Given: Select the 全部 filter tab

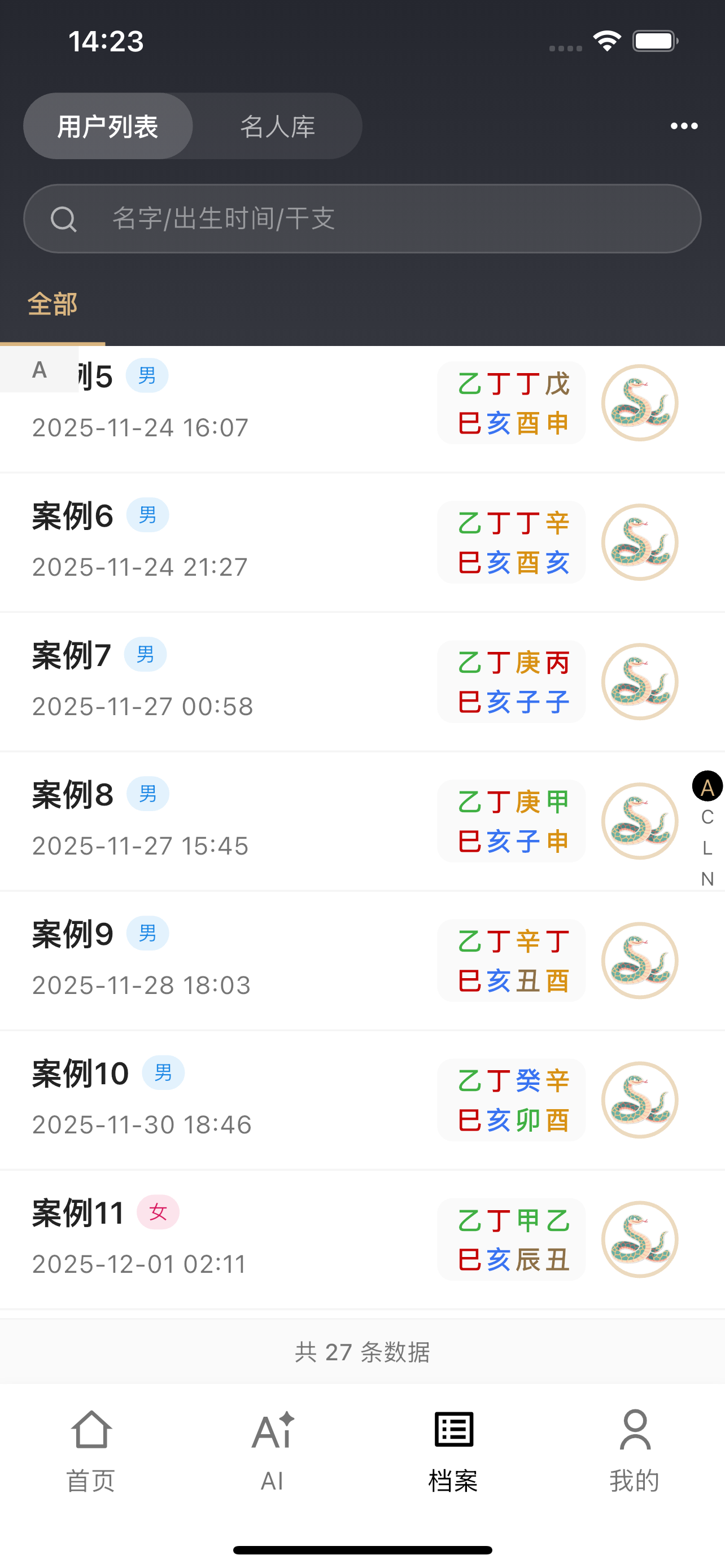Looking at the screenshot, I should coord(53,304).
